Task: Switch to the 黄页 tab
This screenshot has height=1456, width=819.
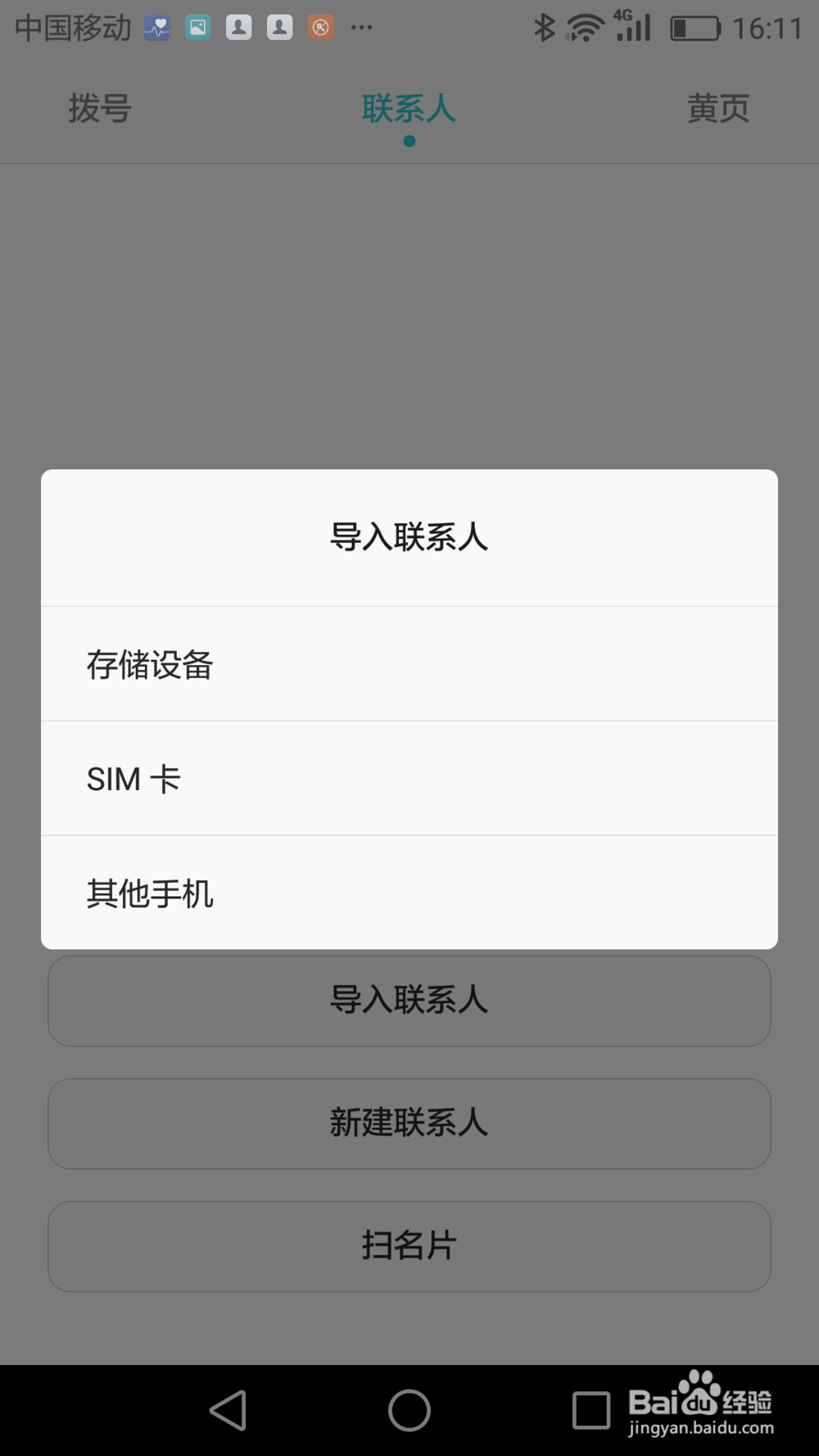Action: (717, 108)
